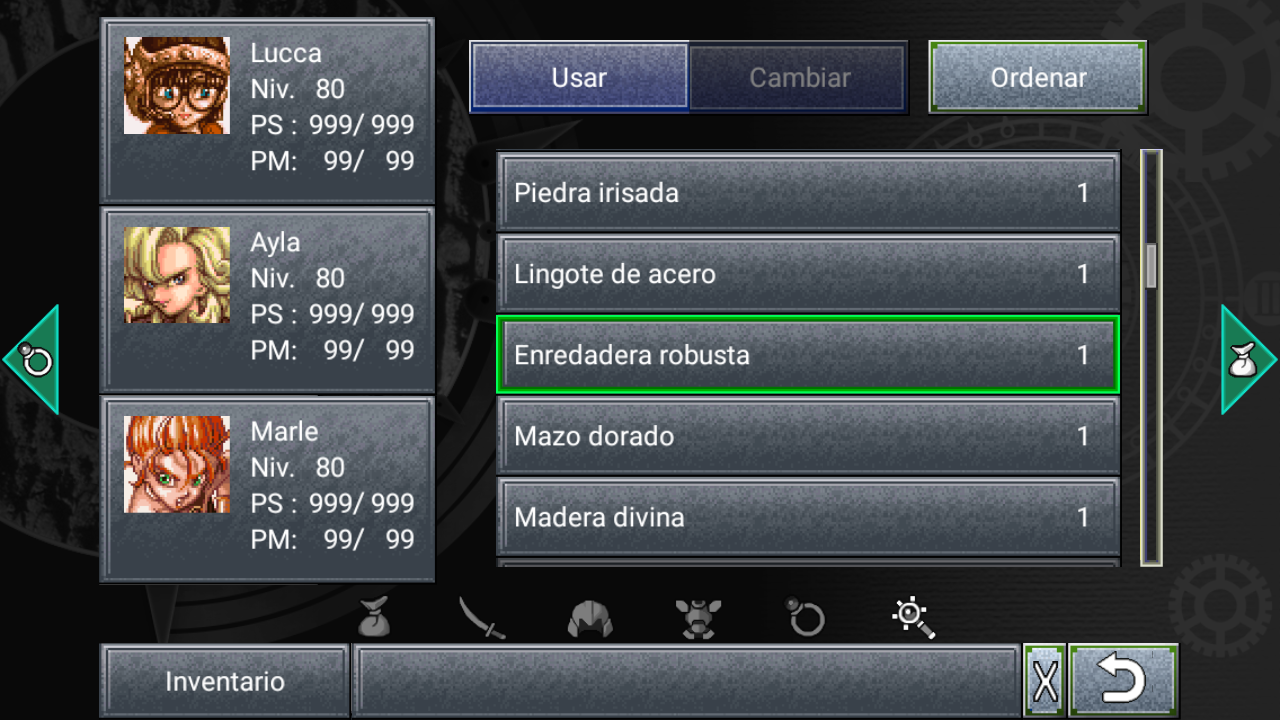Go to the next menu with right arrow
Image resolution: width=1280 pixels, height=720 pixels.
coord(1246,359)
